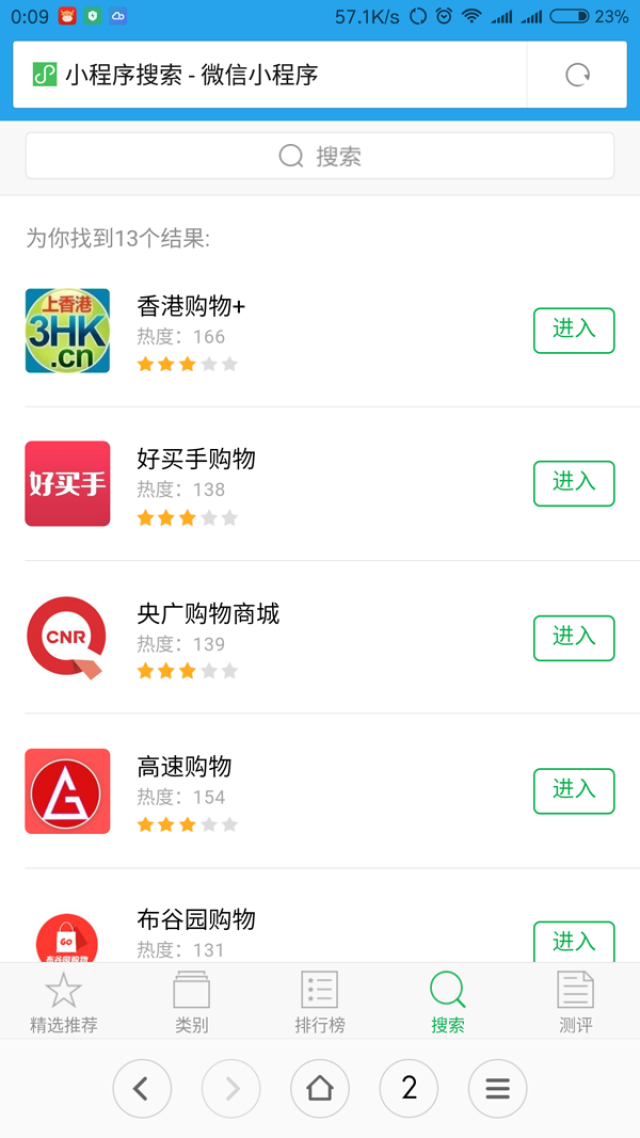The image size is (640, 1138).
Task: Open the browser home page
Action: point(320,1088)
